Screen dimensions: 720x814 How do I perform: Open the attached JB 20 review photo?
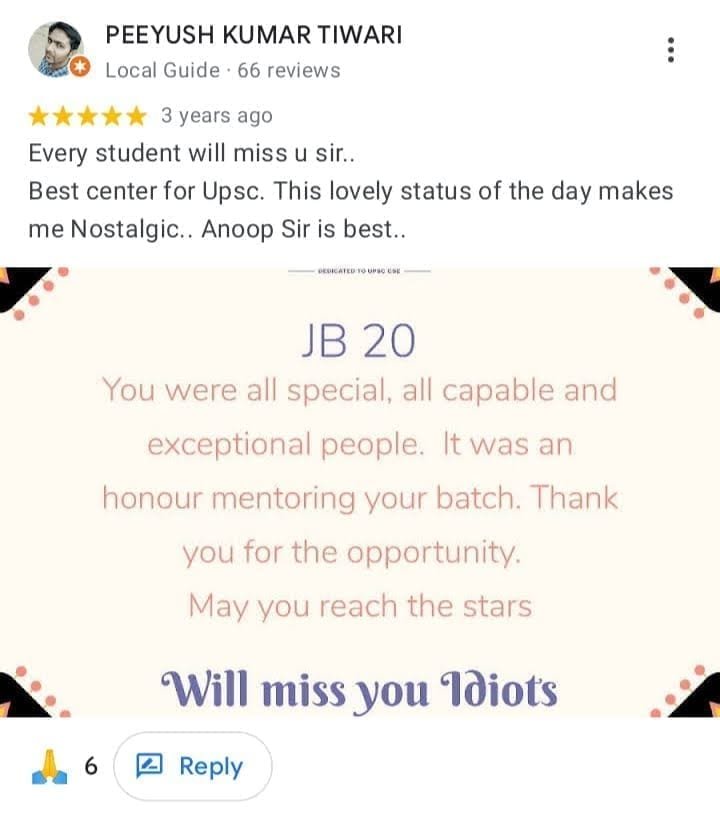coord(360,490)
